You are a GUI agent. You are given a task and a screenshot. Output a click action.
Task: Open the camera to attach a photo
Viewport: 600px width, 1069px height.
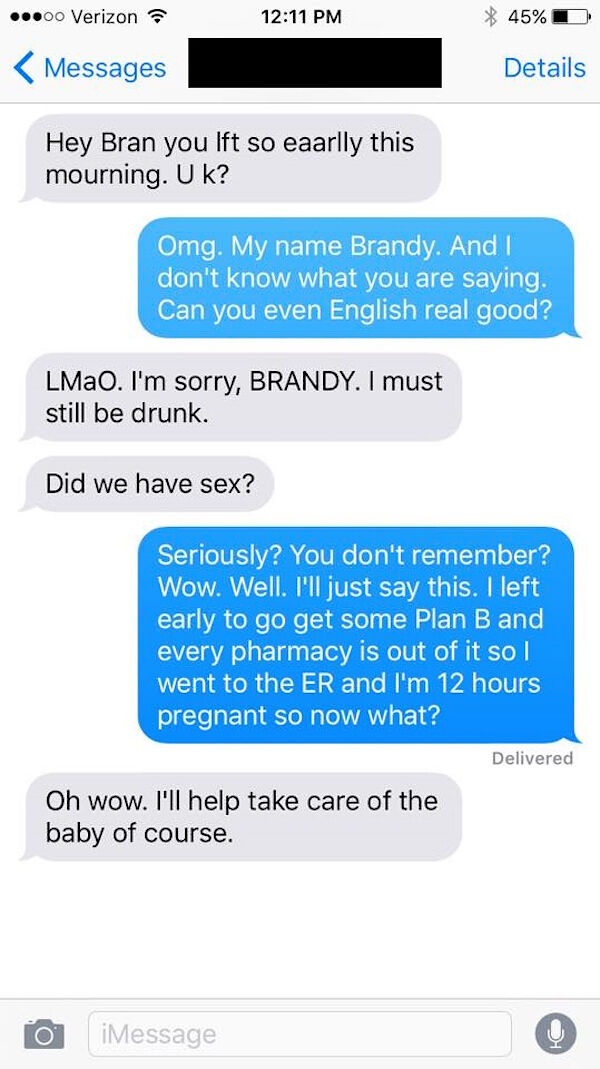coord(44,1034)
